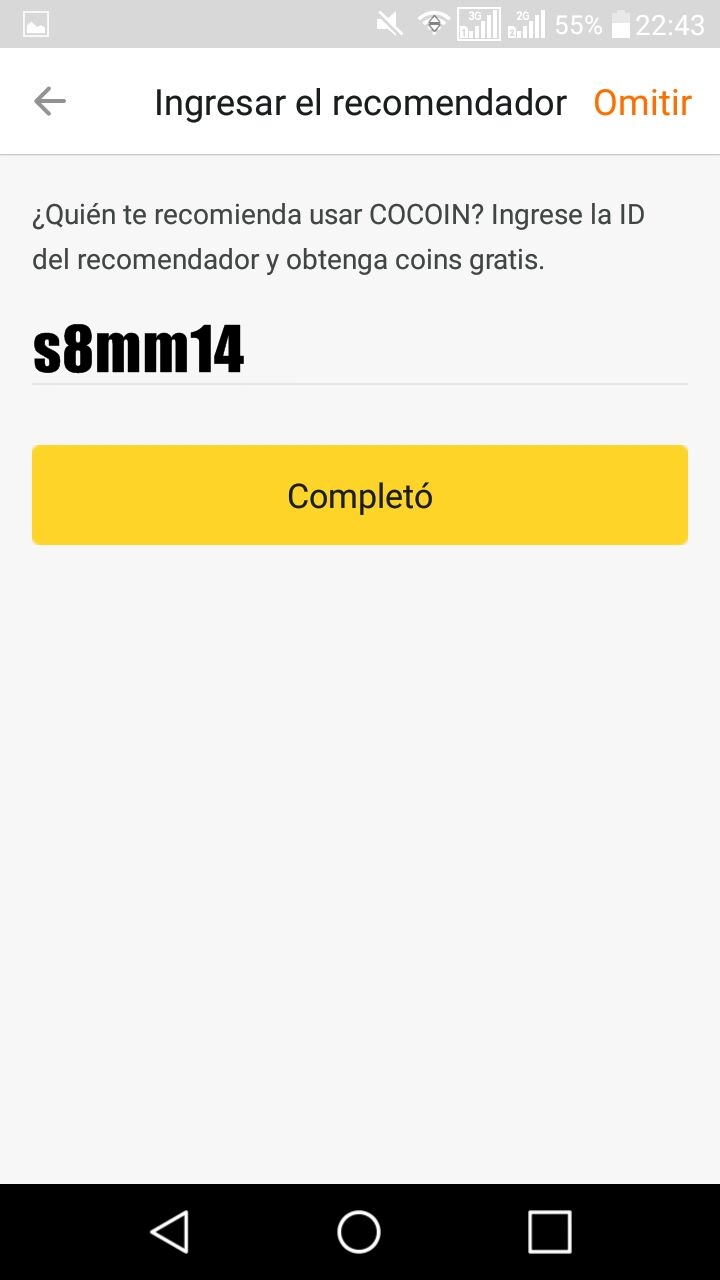The width and height of the screenshot is (720, 1280).
Task: Click the back arrow in the header
Action: [49, 101]
